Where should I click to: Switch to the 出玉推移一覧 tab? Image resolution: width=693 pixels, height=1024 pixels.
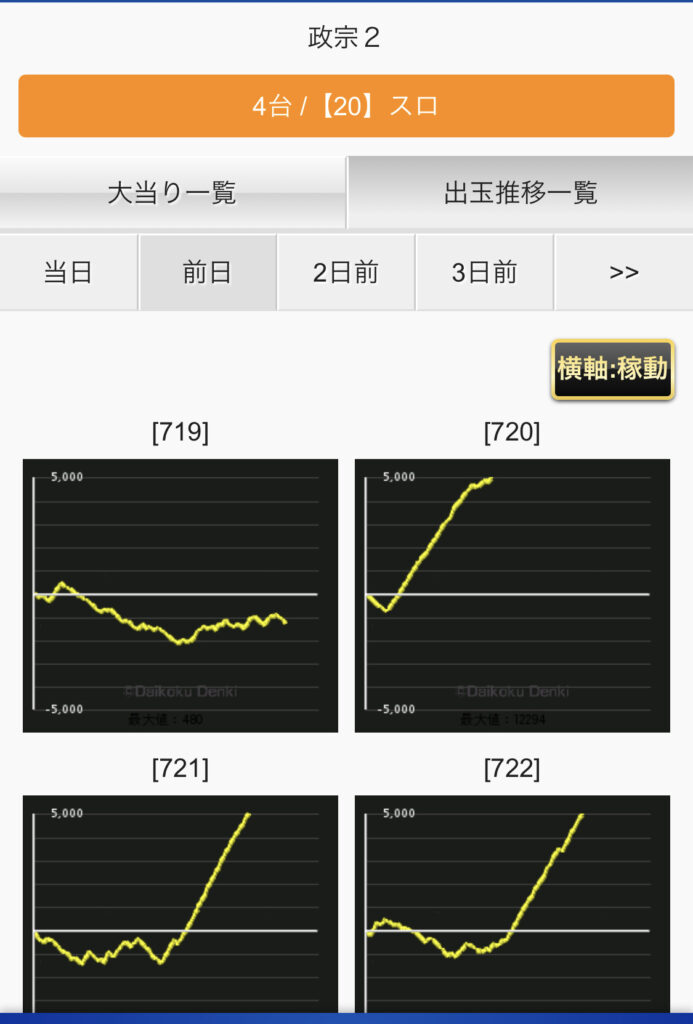pos(520,193)
